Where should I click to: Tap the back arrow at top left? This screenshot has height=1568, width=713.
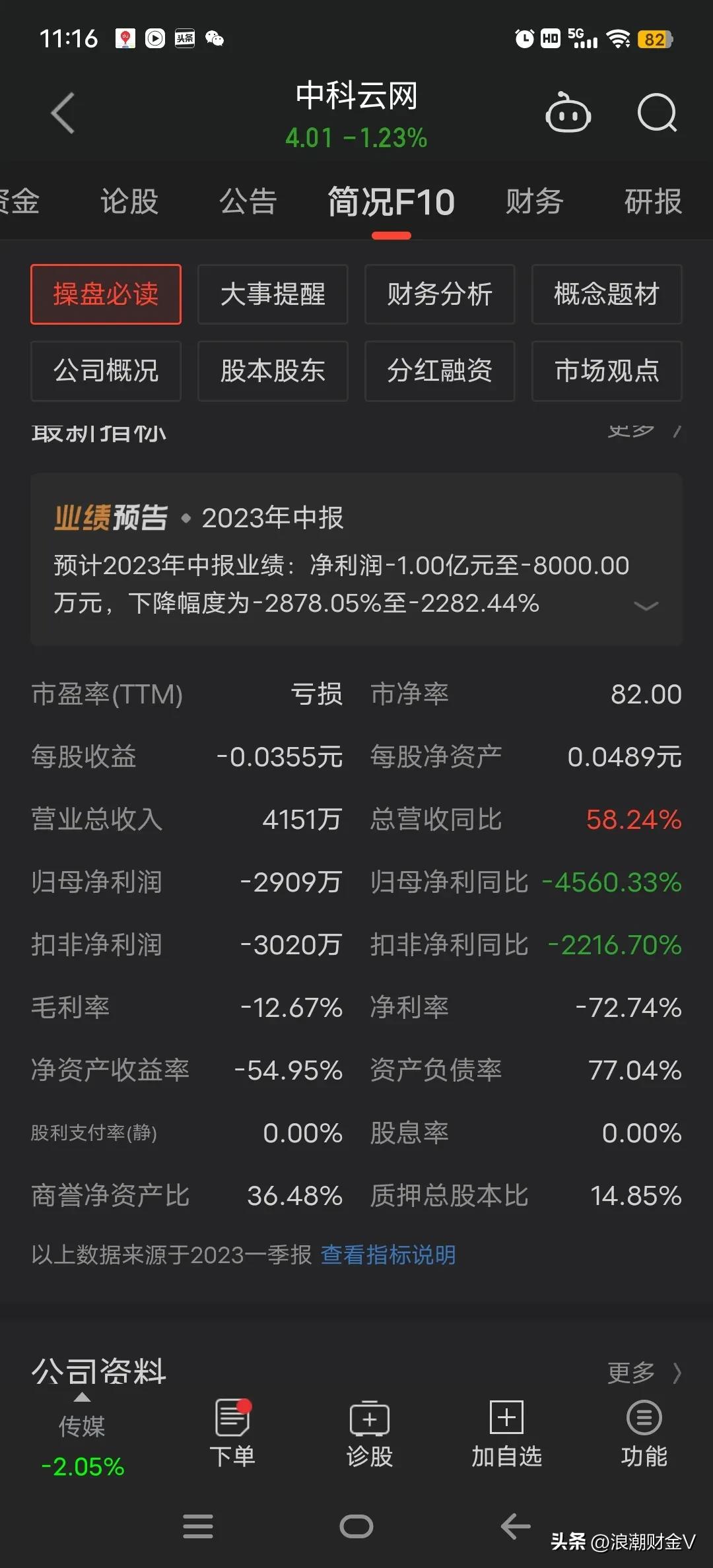pyautogui.click(x=63, y=112)
